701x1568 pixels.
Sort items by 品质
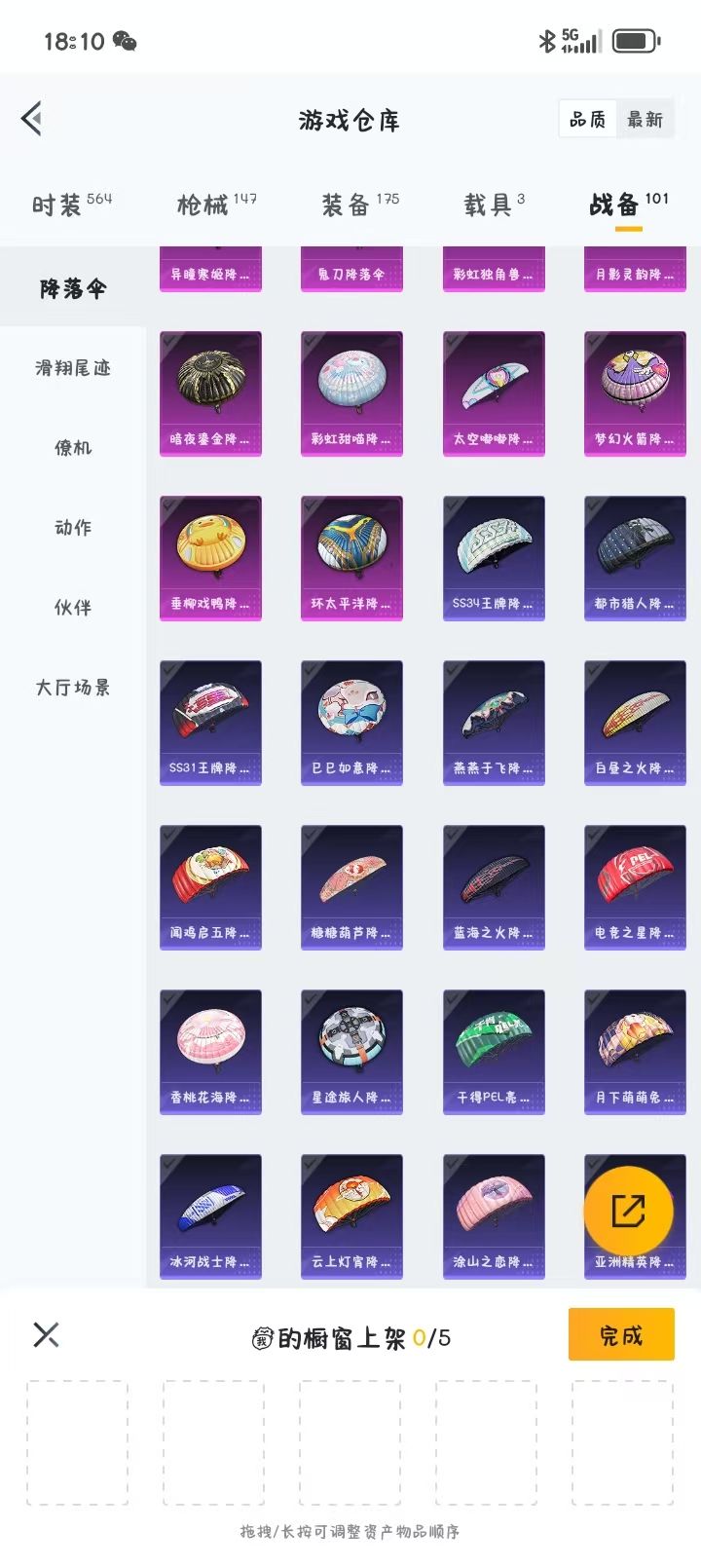(587, 120)
